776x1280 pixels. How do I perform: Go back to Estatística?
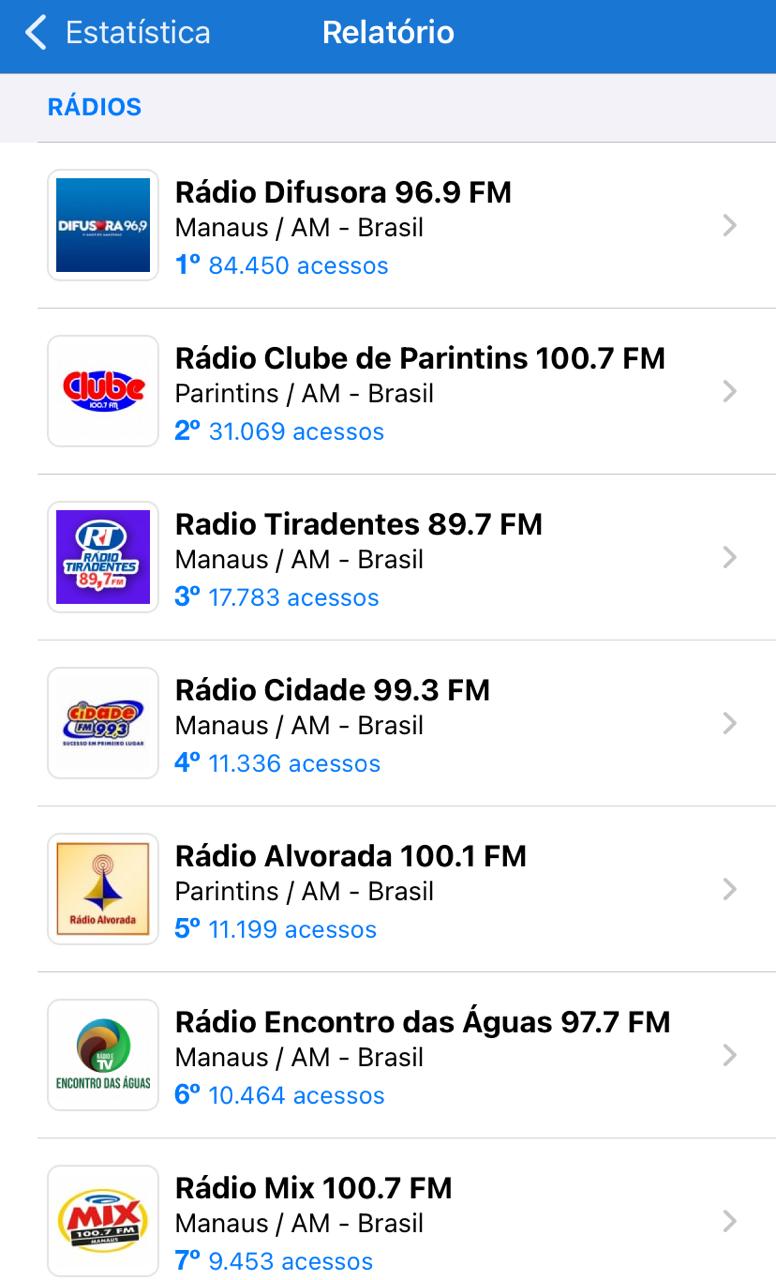point(117,33)
